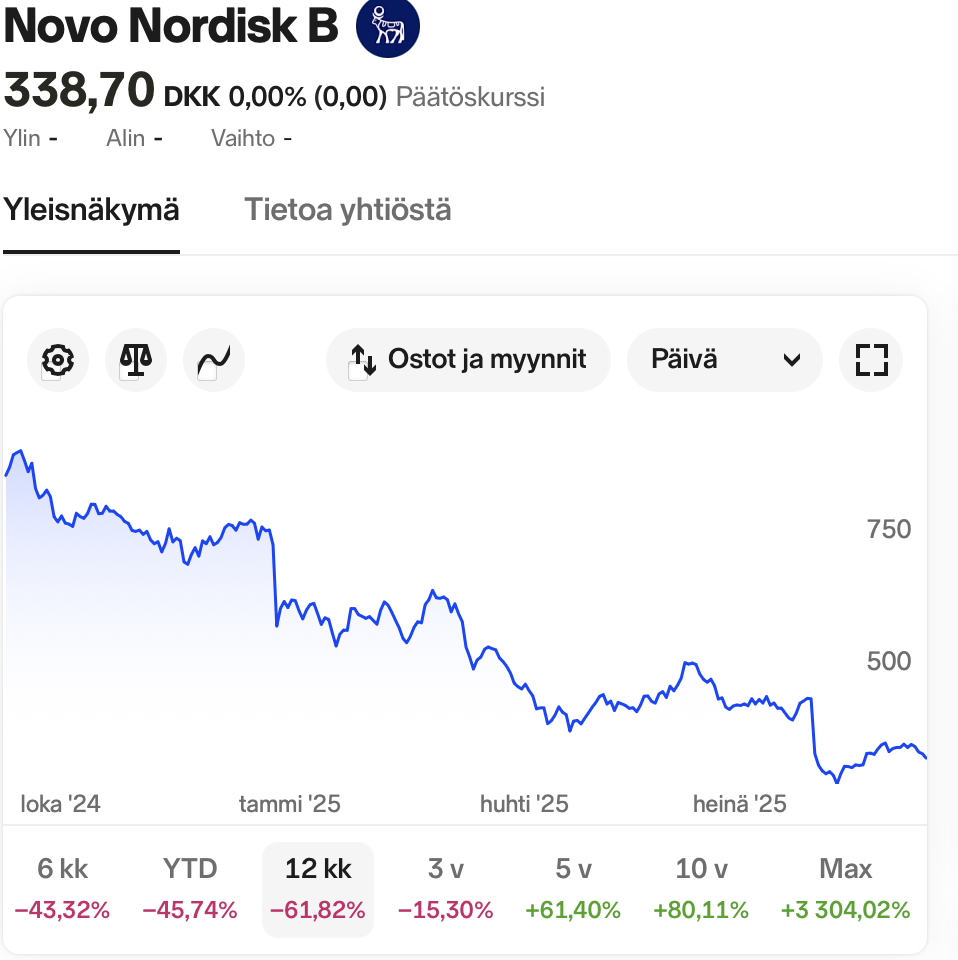Choose the 12 kk time range
Viewport: 958px width, 960px height.
tap(318, 888)
